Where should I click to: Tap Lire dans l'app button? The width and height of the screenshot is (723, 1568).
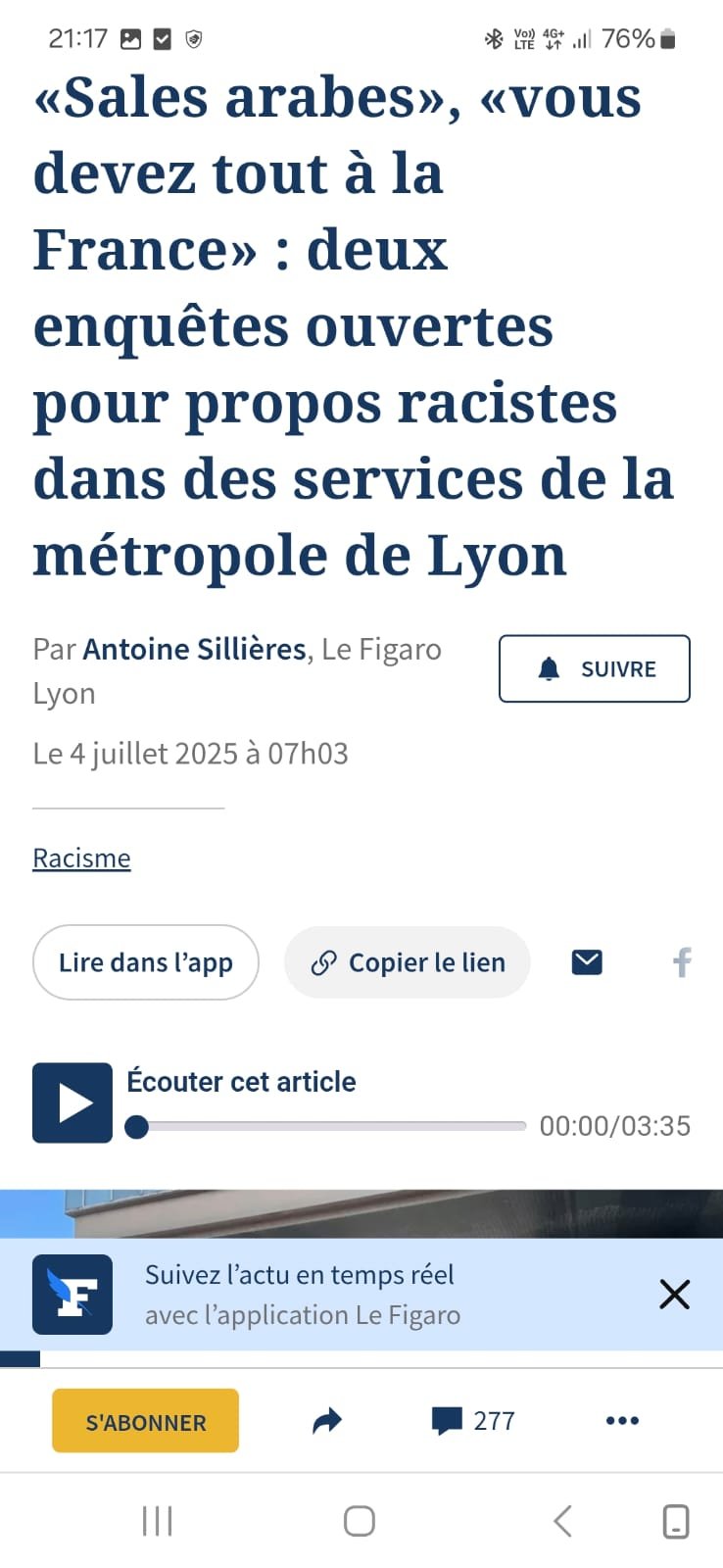(x=146, y=962)
